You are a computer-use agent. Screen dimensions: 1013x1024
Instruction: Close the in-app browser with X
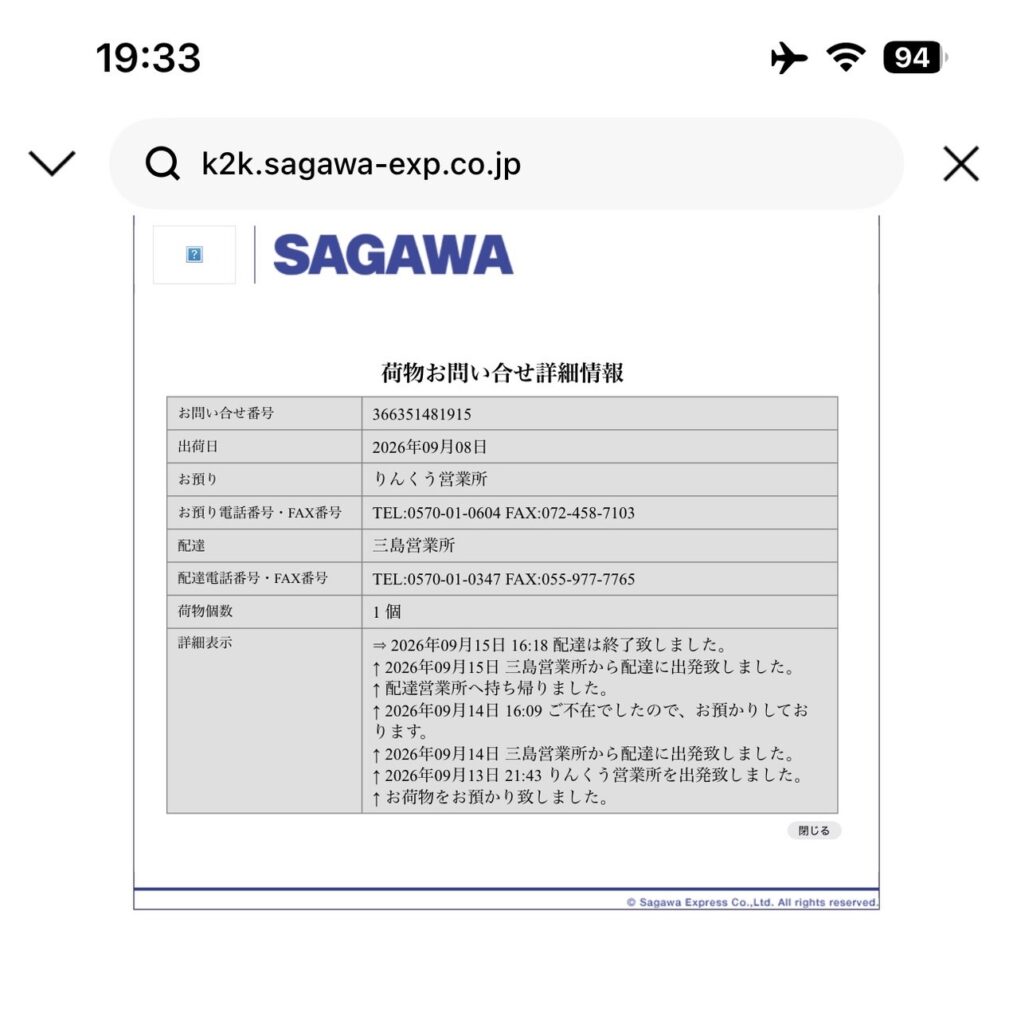click(961, 163)
